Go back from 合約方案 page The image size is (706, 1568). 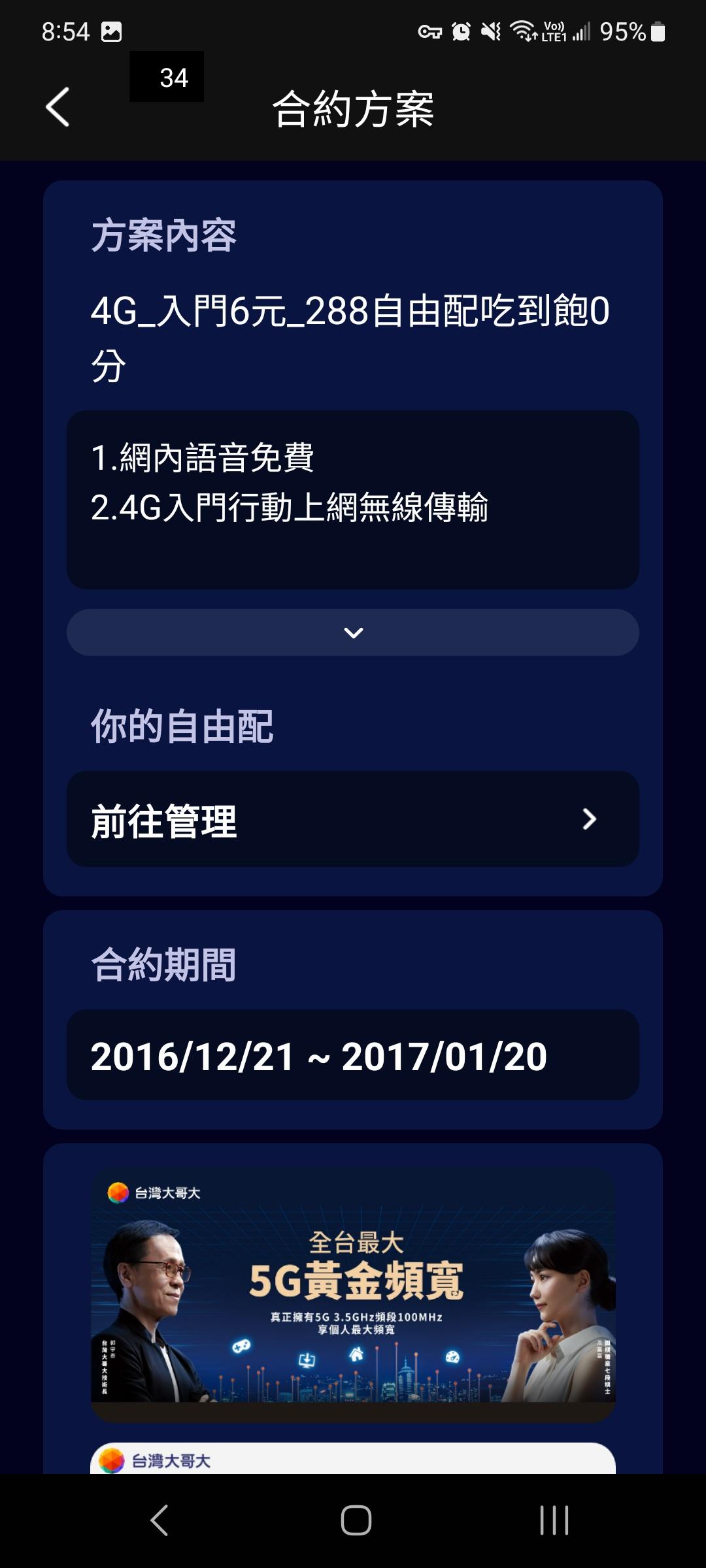(58, 107)
